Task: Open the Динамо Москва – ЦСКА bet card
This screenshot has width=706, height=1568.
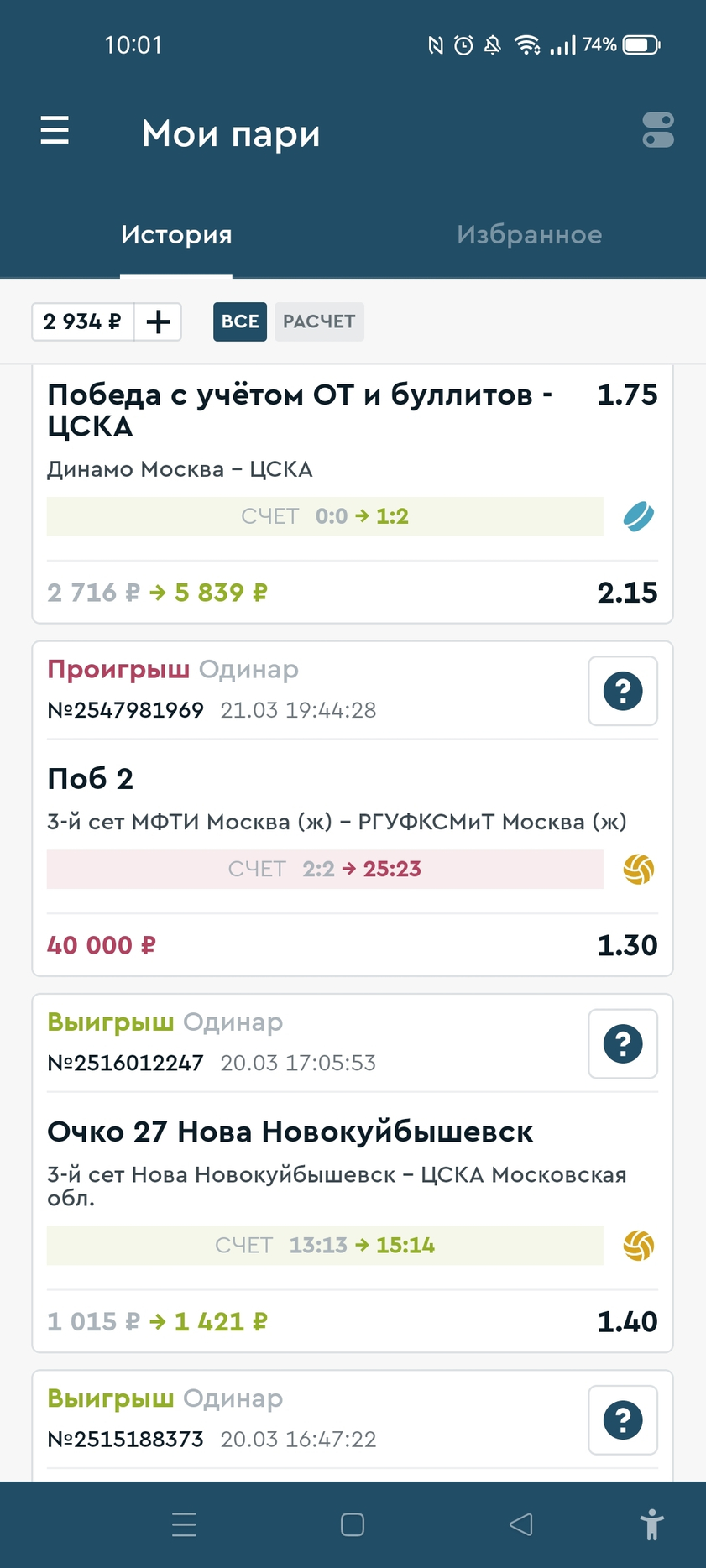Action: (353, 494)
